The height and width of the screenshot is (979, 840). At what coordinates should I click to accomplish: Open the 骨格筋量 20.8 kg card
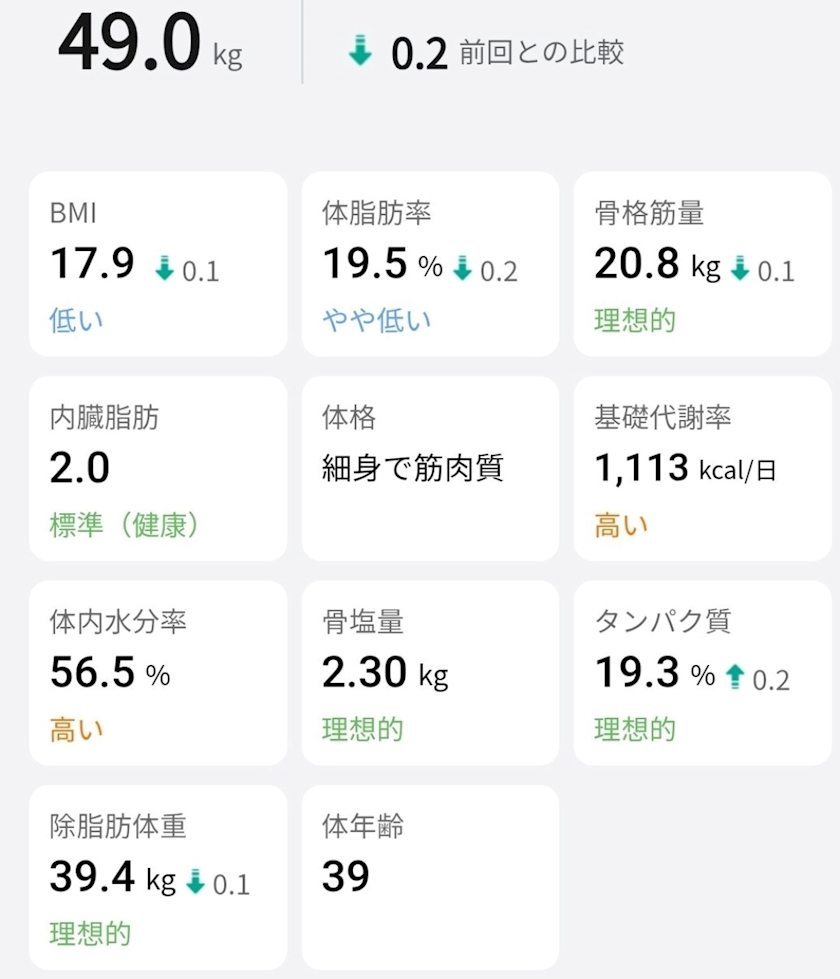tap(703, 264)
